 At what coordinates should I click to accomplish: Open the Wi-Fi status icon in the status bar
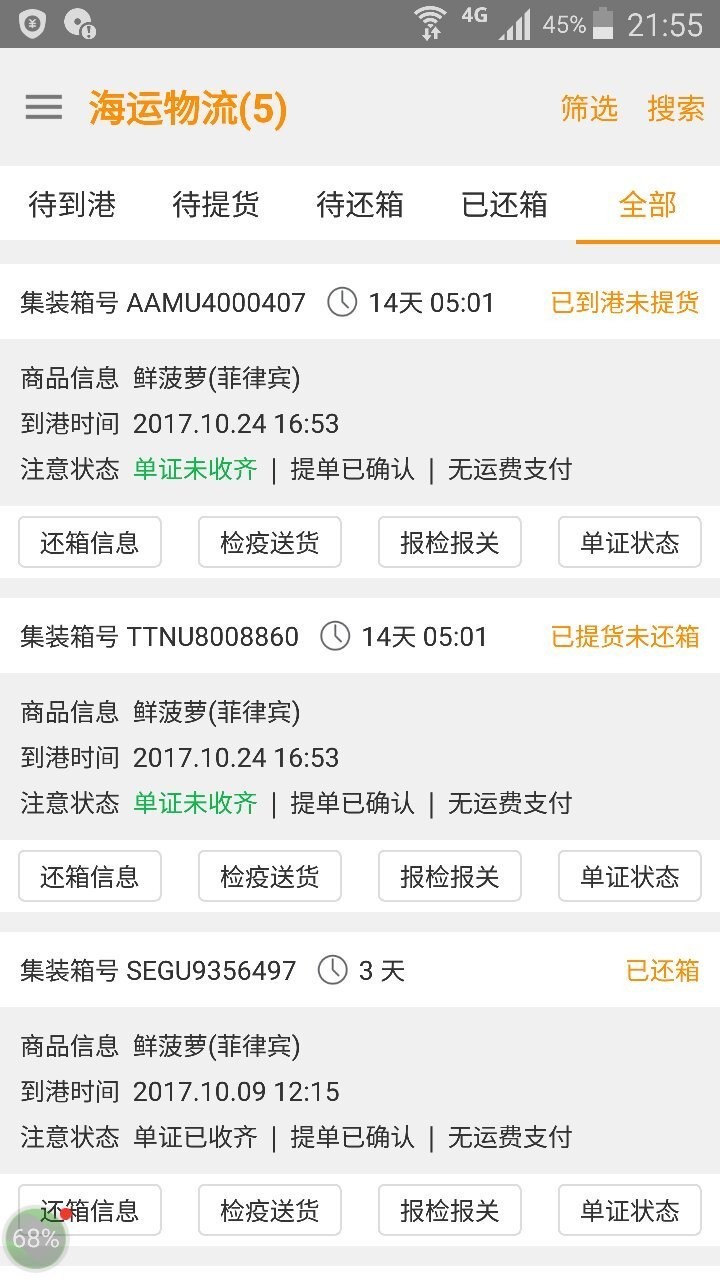click(432, 25)
